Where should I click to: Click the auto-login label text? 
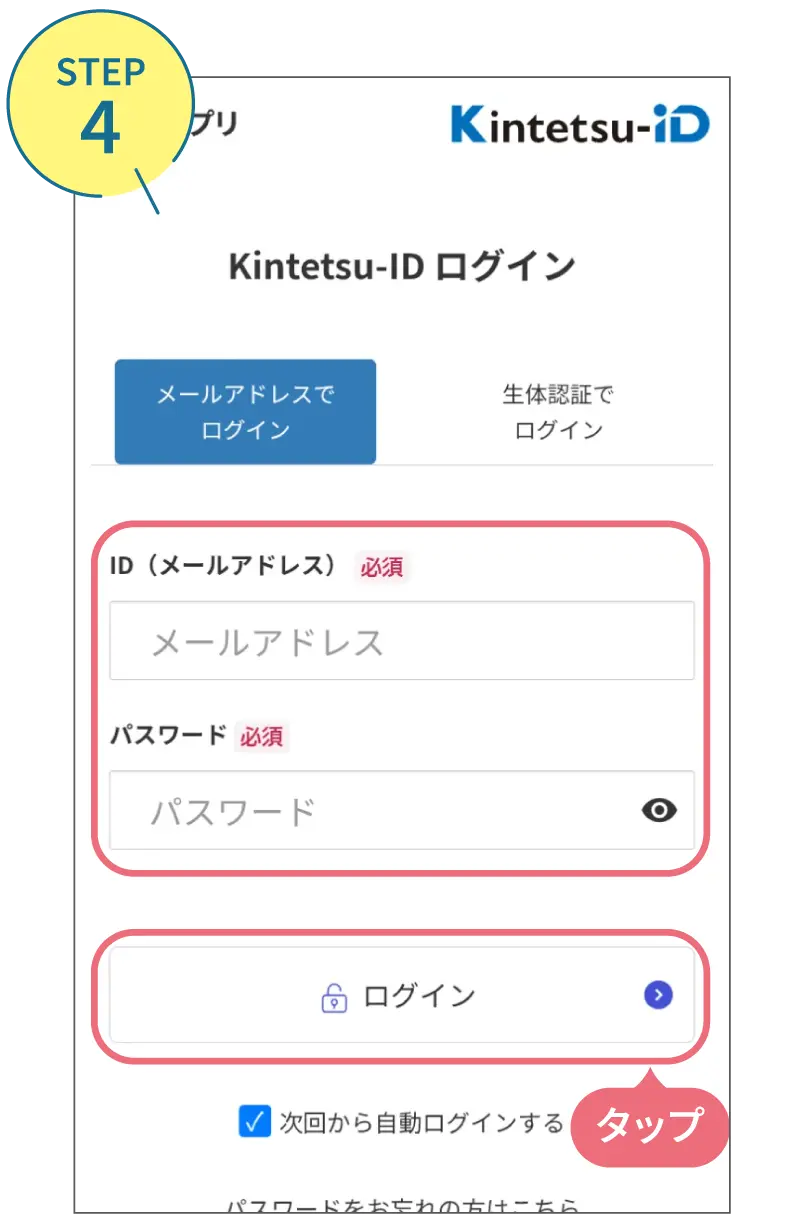[420, 1122]
